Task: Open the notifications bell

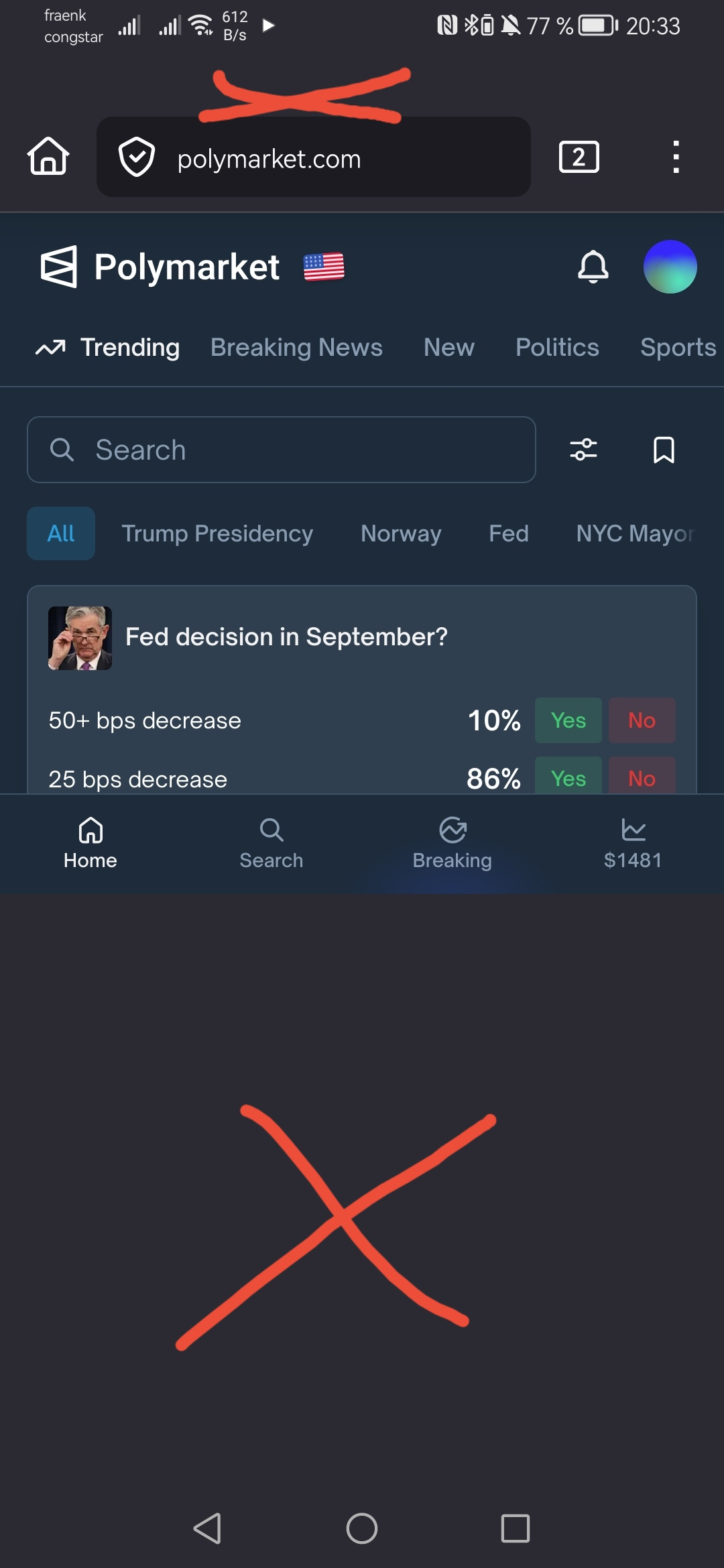Action: tap(593, 267)
